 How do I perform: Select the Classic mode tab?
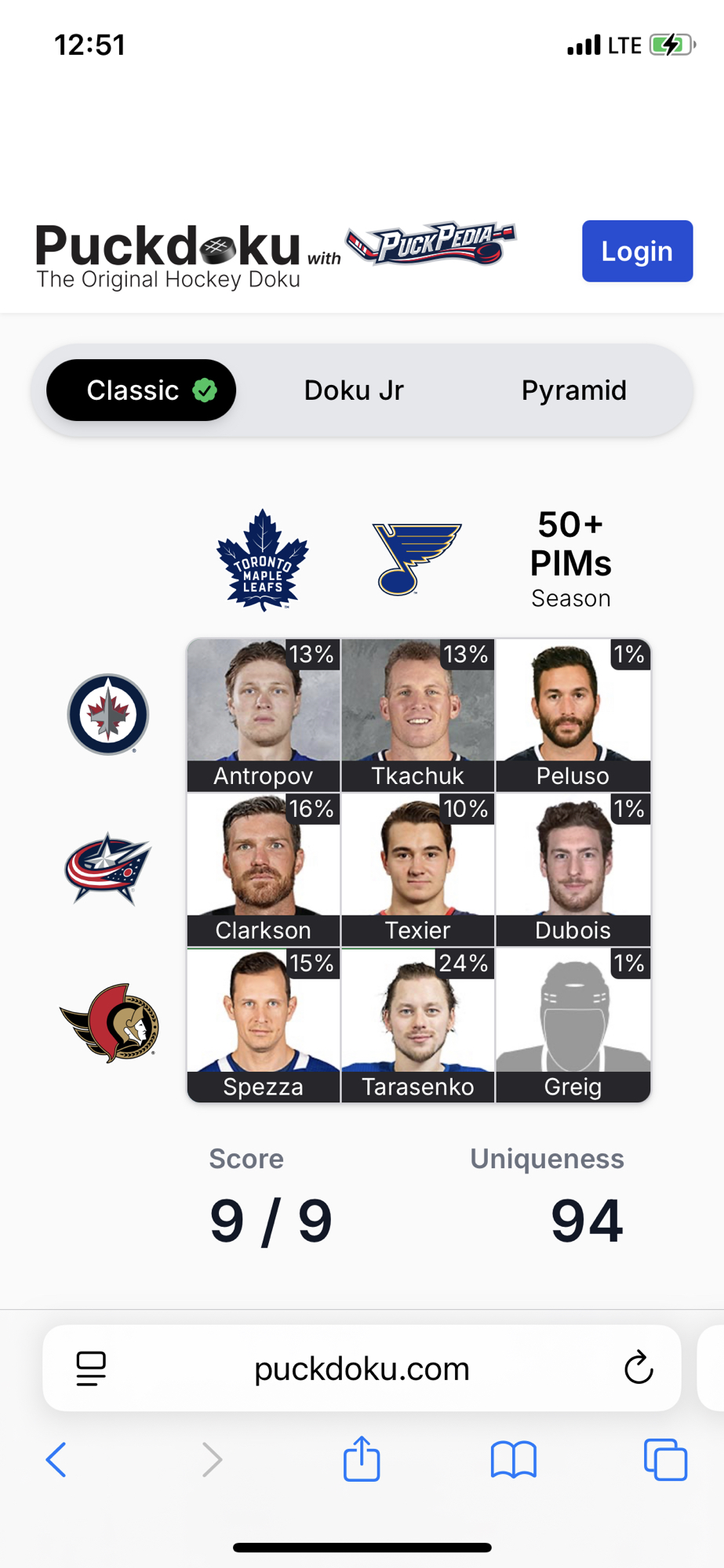coord(141,390)
